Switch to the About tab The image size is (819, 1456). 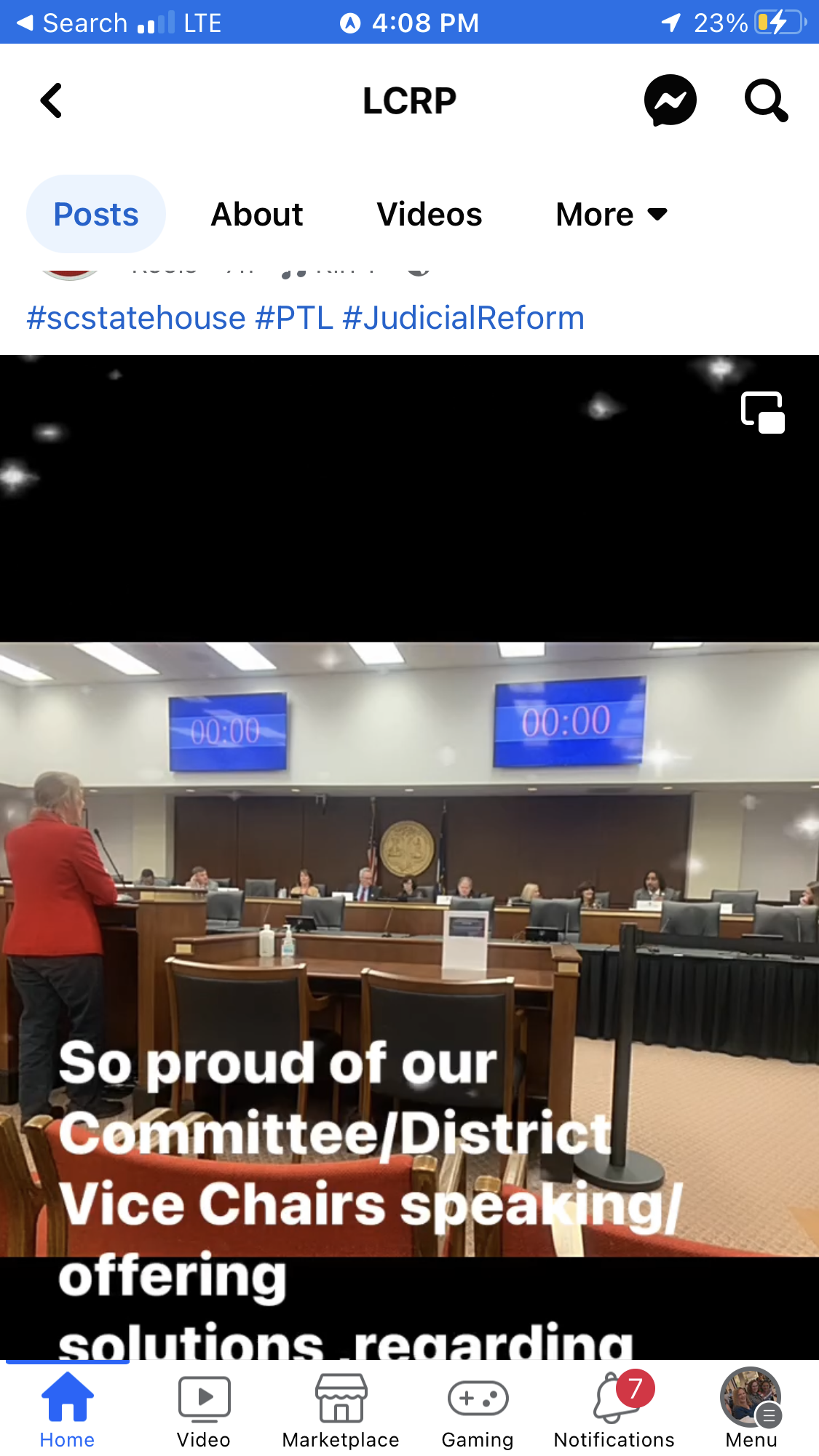click(256, 215)
